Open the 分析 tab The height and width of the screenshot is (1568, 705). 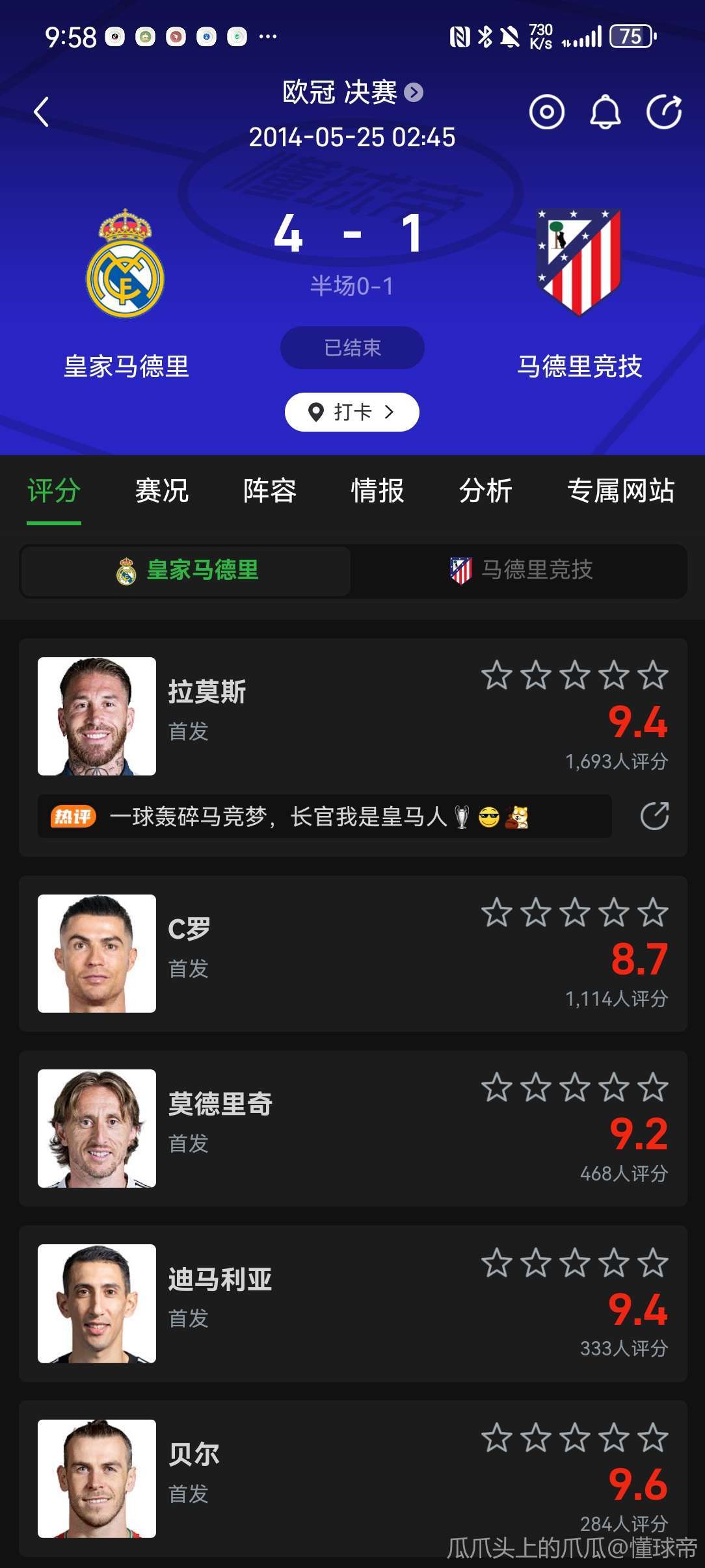pos(485,491)
